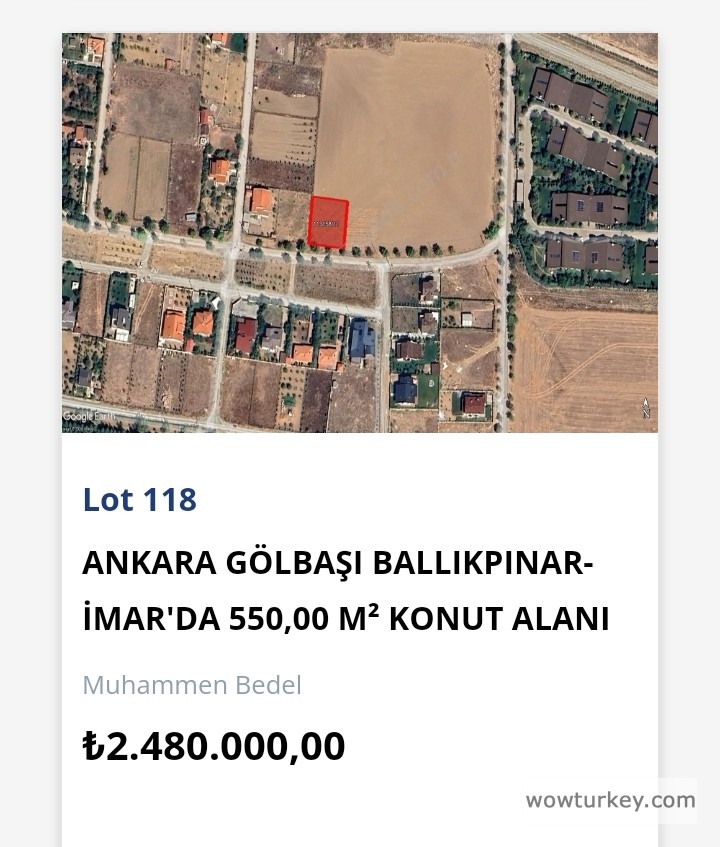Image resolution: width=720 pixels, height=847 pixels.
Task: Open the Lot 118 Ankara Gölbaşı listing card
Action: 345,591
